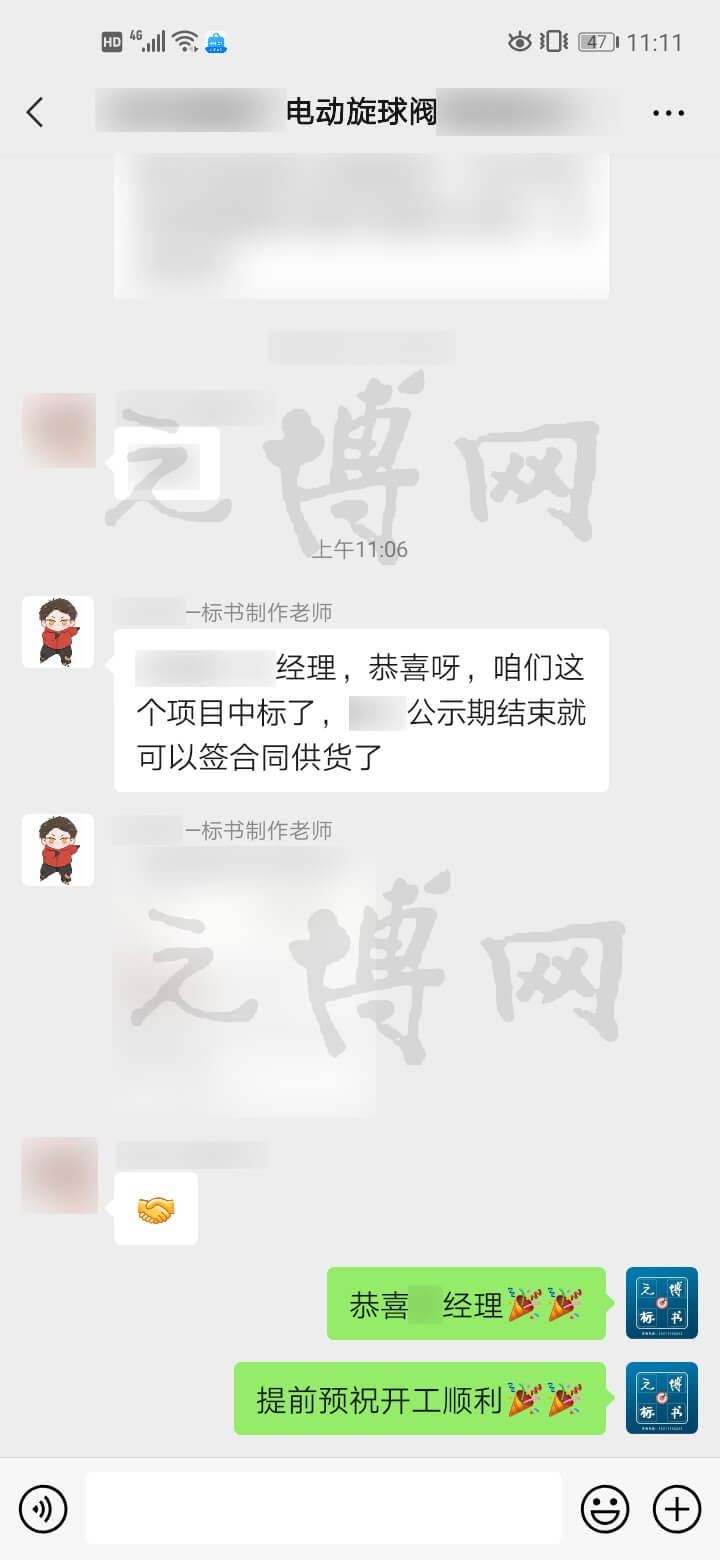Focus the message text field
This screenshot has height=1560, width=720.
323,1508
